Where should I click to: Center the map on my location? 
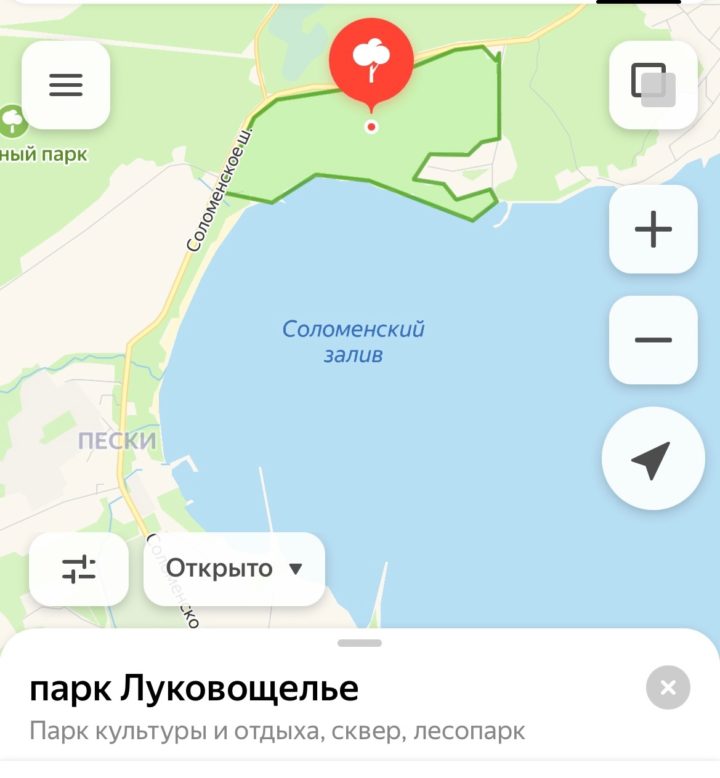pos(653,459)
